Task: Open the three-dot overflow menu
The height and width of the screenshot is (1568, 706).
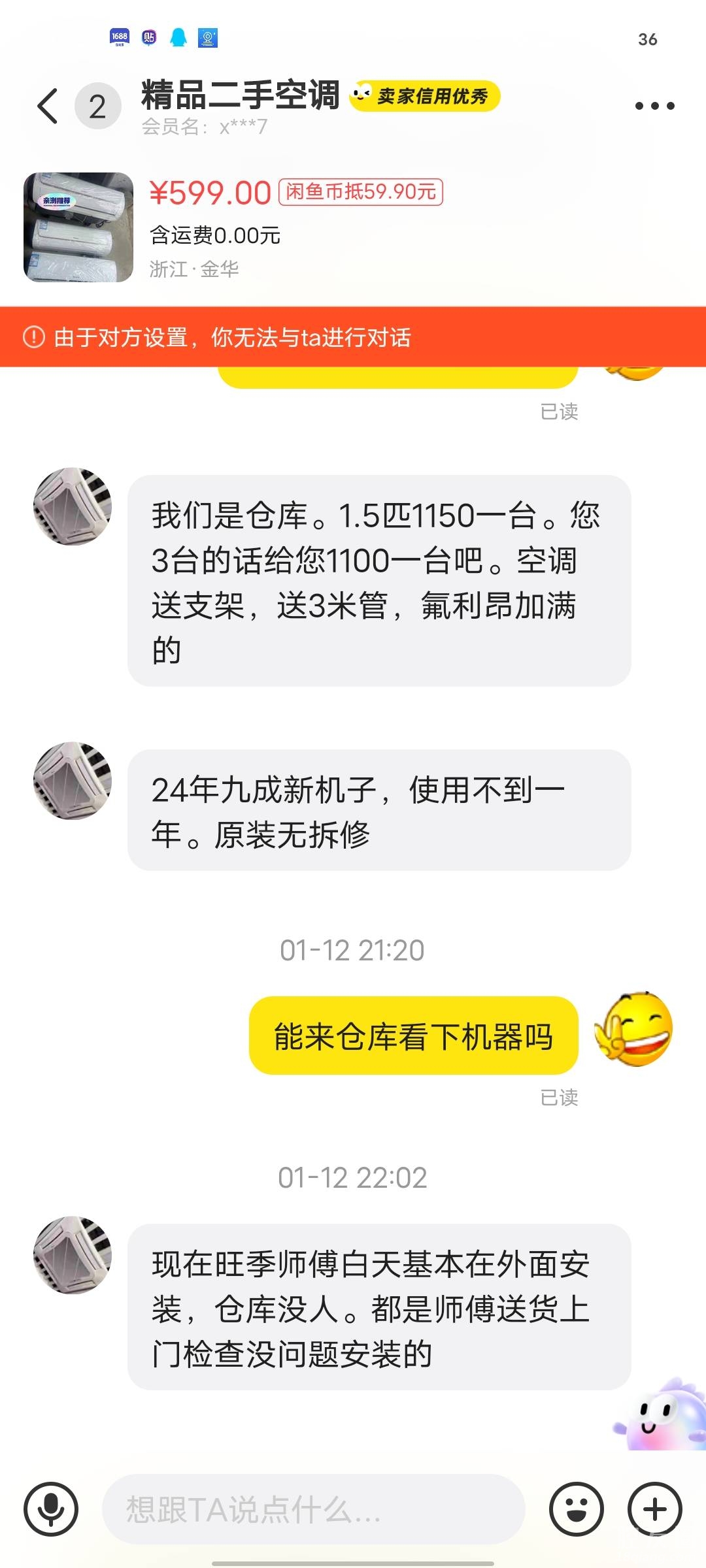Action: click(x=654, y=106)
